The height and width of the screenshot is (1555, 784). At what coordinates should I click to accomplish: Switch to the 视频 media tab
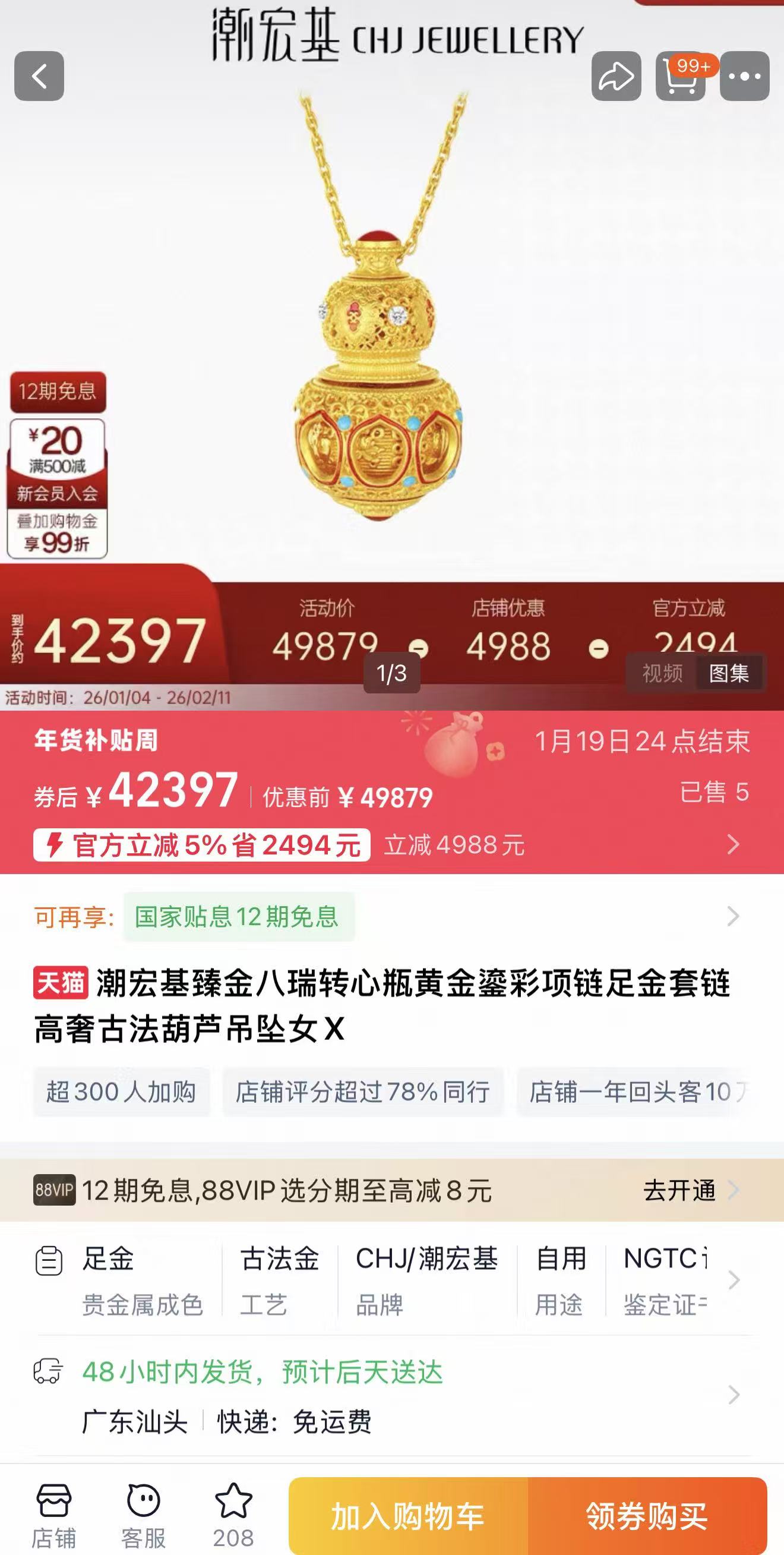coord(662,673)
